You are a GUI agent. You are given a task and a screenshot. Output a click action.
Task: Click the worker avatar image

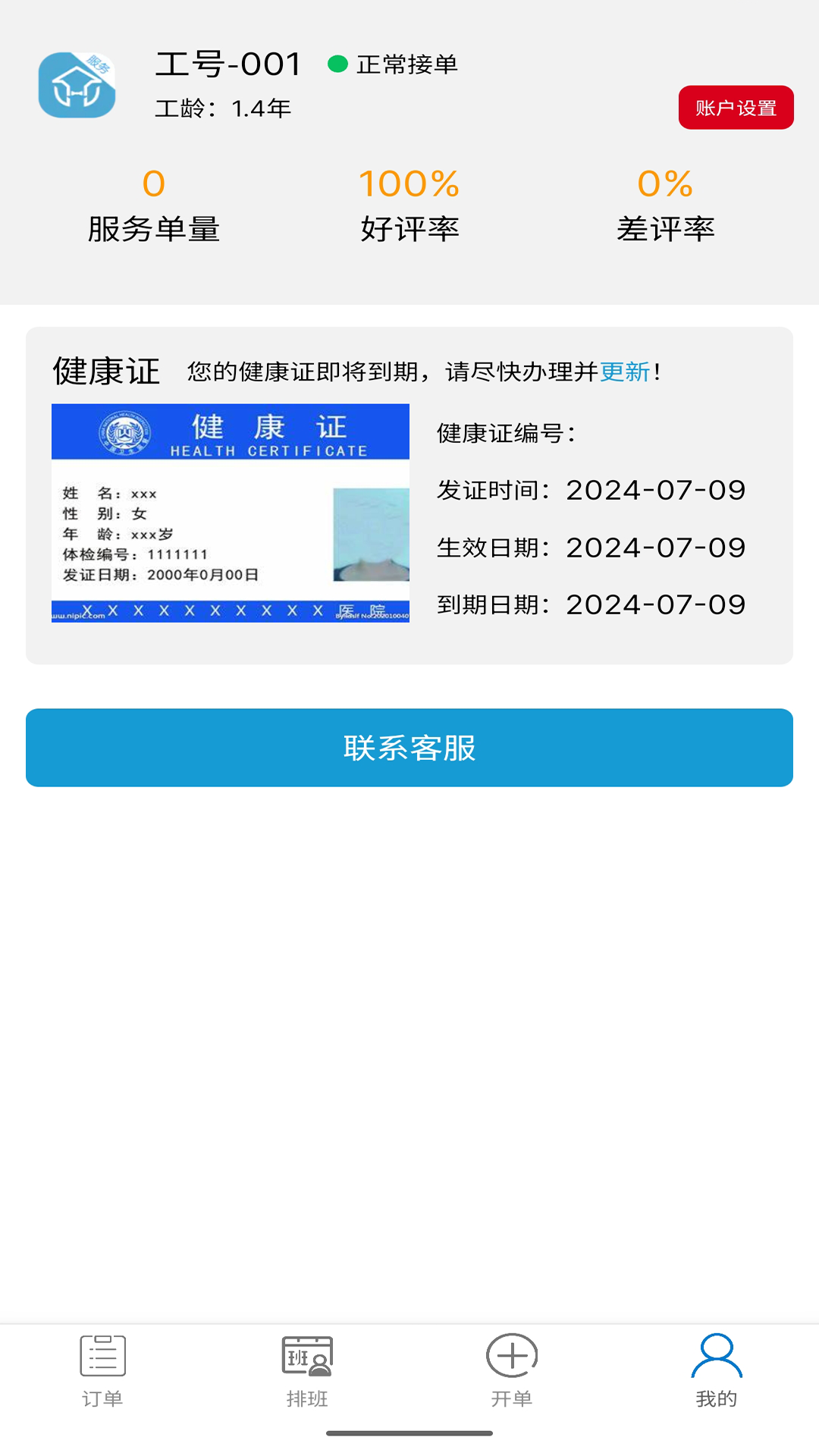pyautogui.click(x=78, y=86)
